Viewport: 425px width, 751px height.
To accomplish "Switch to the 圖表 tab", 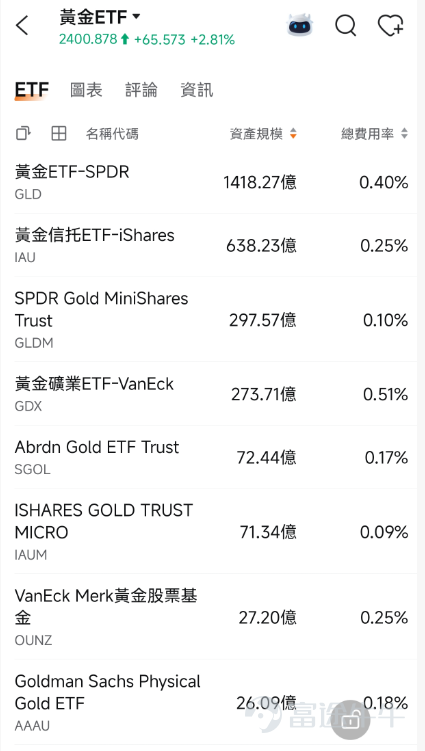I will 86,90.
